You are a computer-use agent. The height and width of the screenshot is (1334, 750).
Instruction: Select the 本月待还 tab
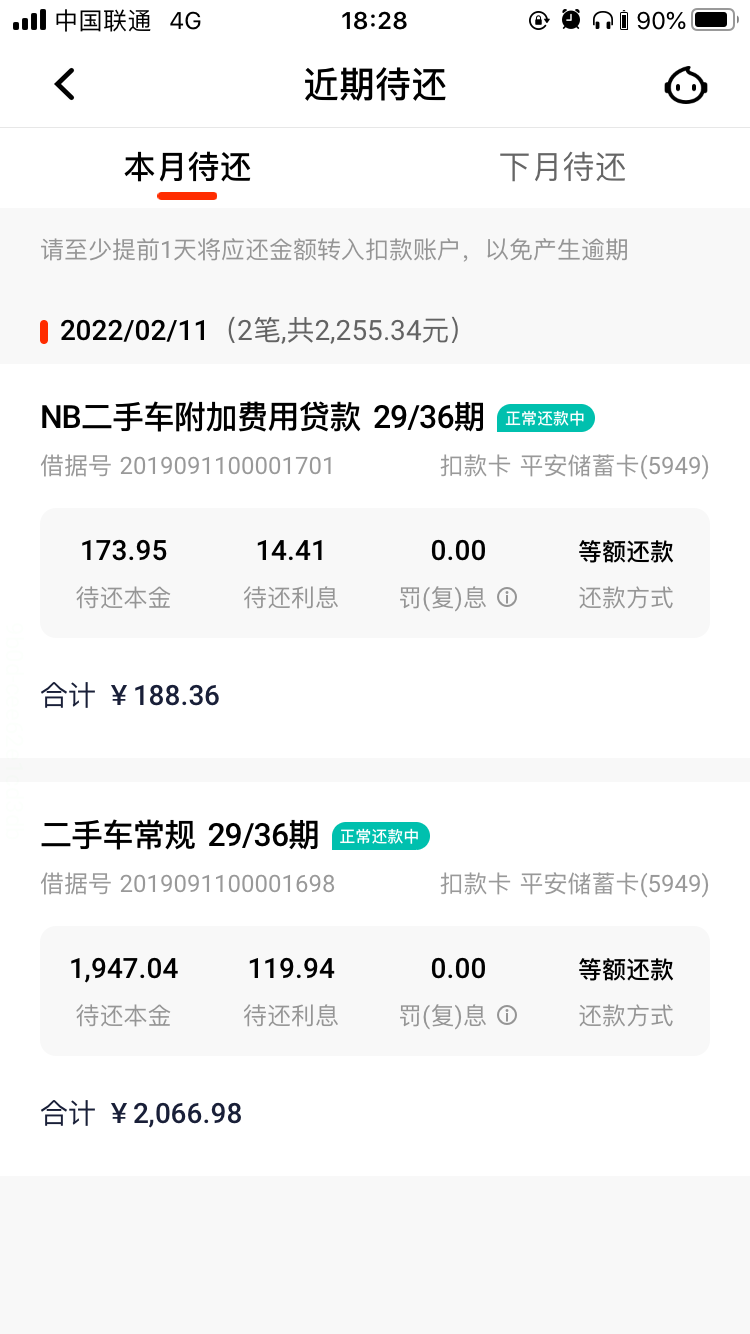(x=187, y=167)
